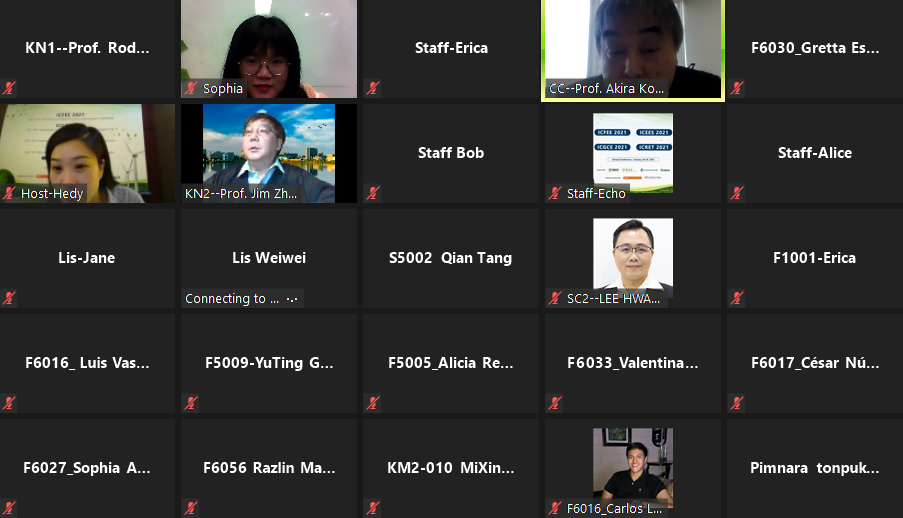This screenshot has width=903, height=518.
Task: Select the CC--Prof. Akira video tile
Action: (x=632, y=48)
